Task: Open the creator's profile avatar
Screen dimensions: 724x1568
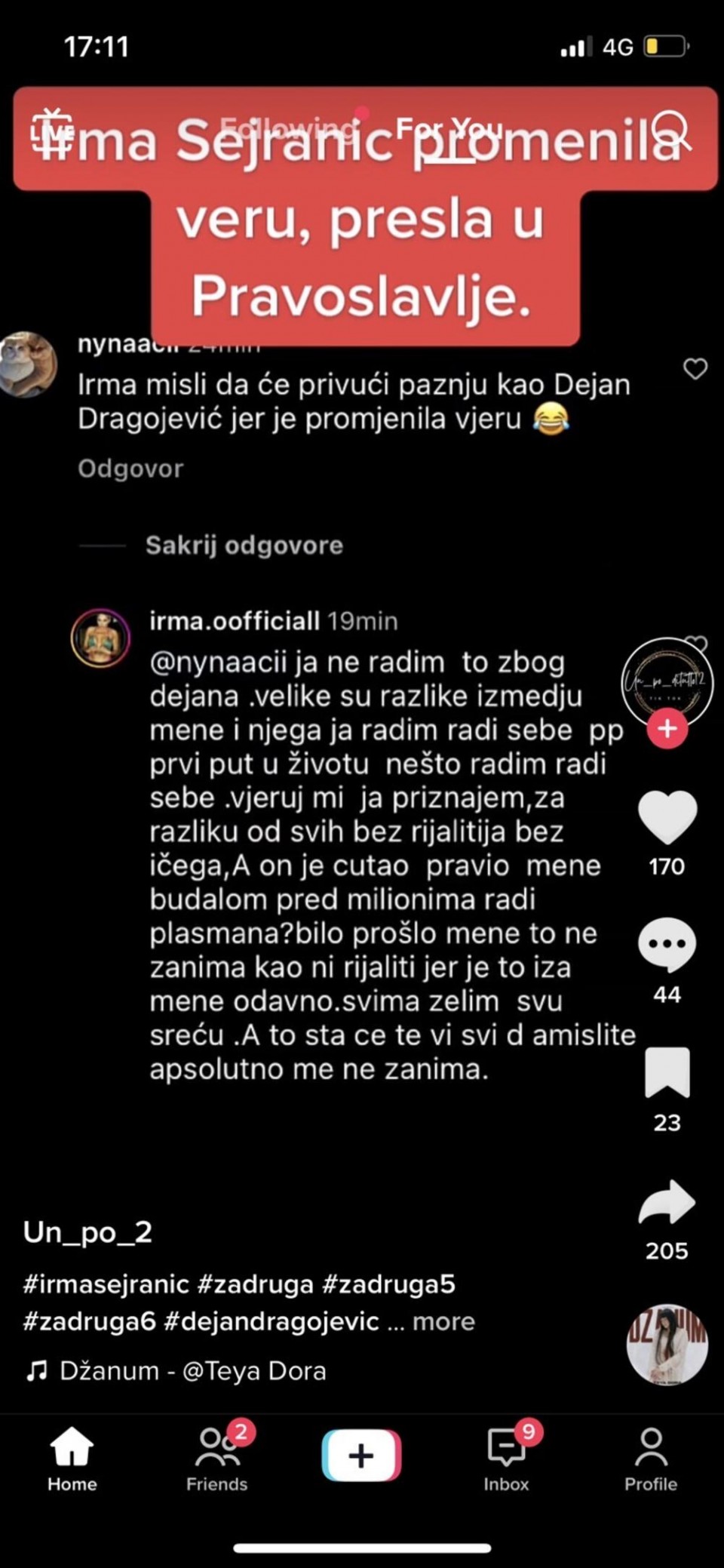Action: tap(667, 681)
